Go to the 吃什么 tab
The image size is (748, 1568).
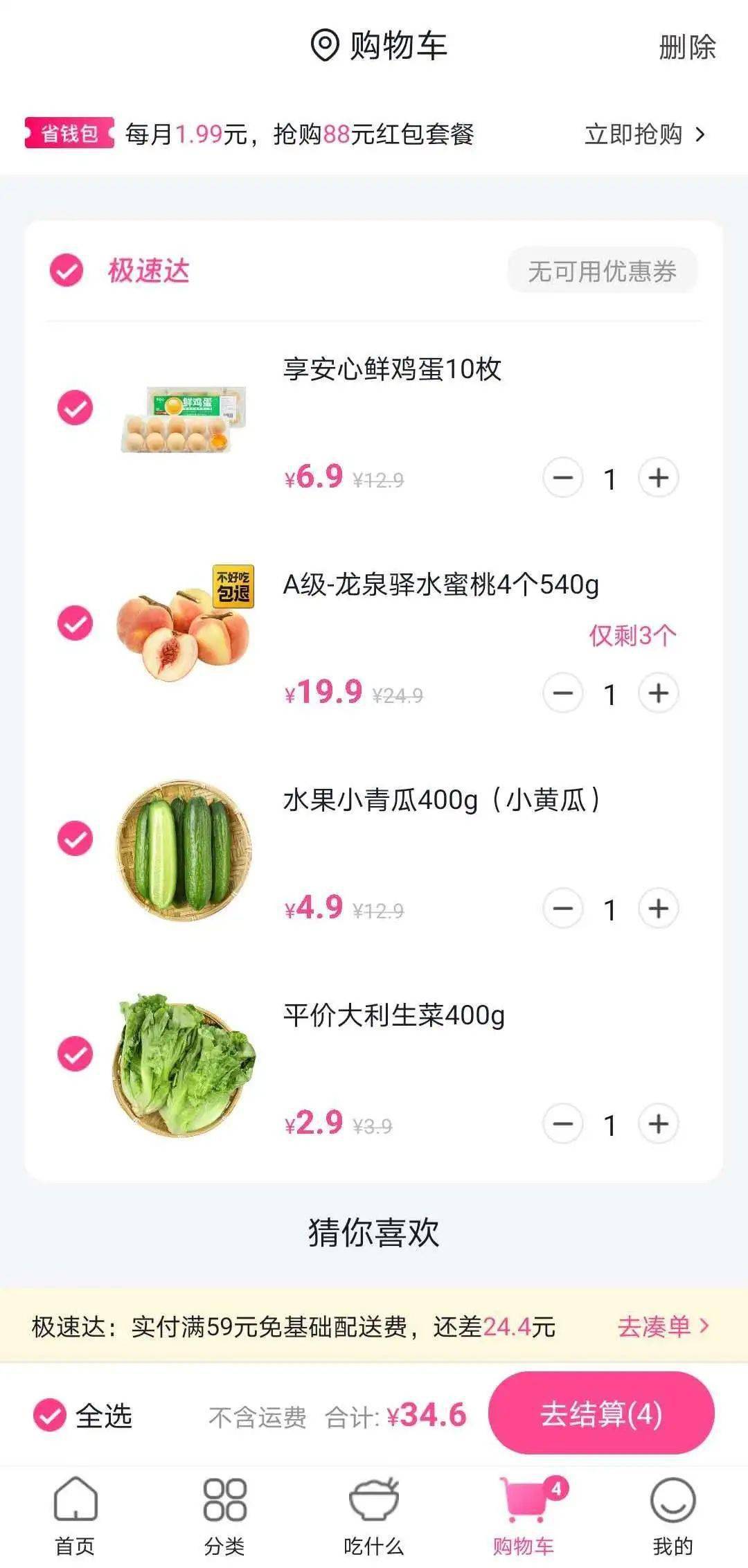coord(374,1515)
